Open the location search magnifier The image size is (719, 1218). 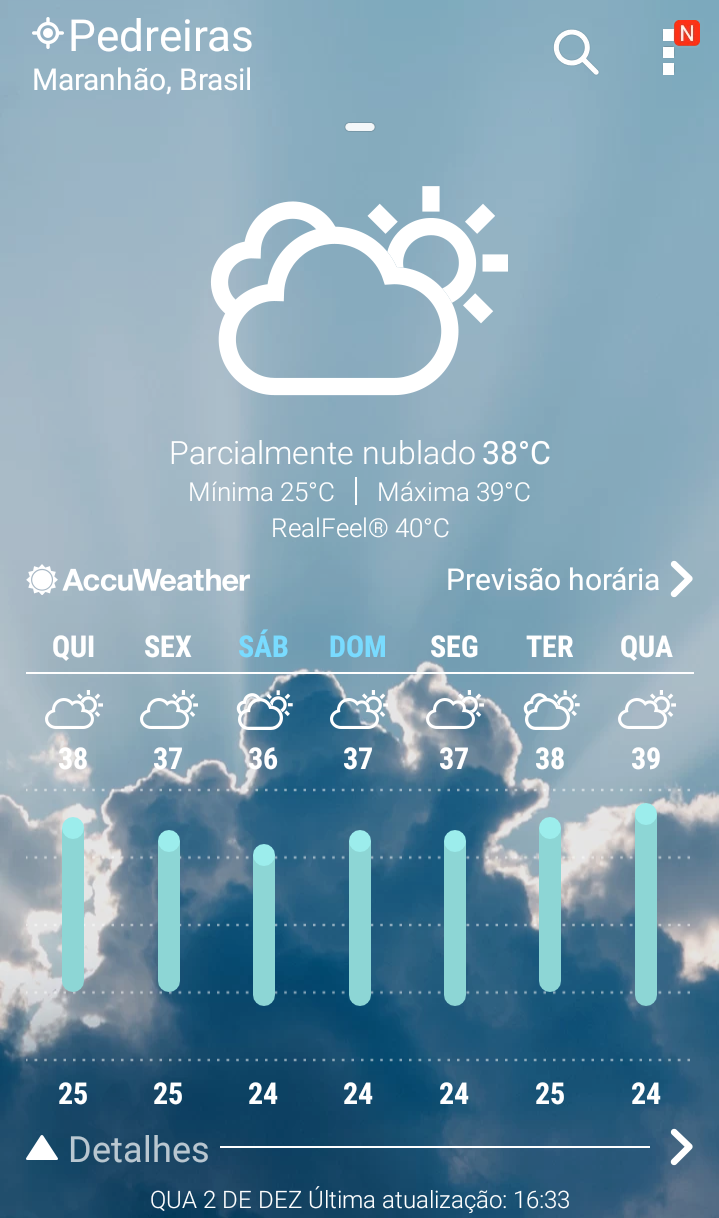(576, 52)
